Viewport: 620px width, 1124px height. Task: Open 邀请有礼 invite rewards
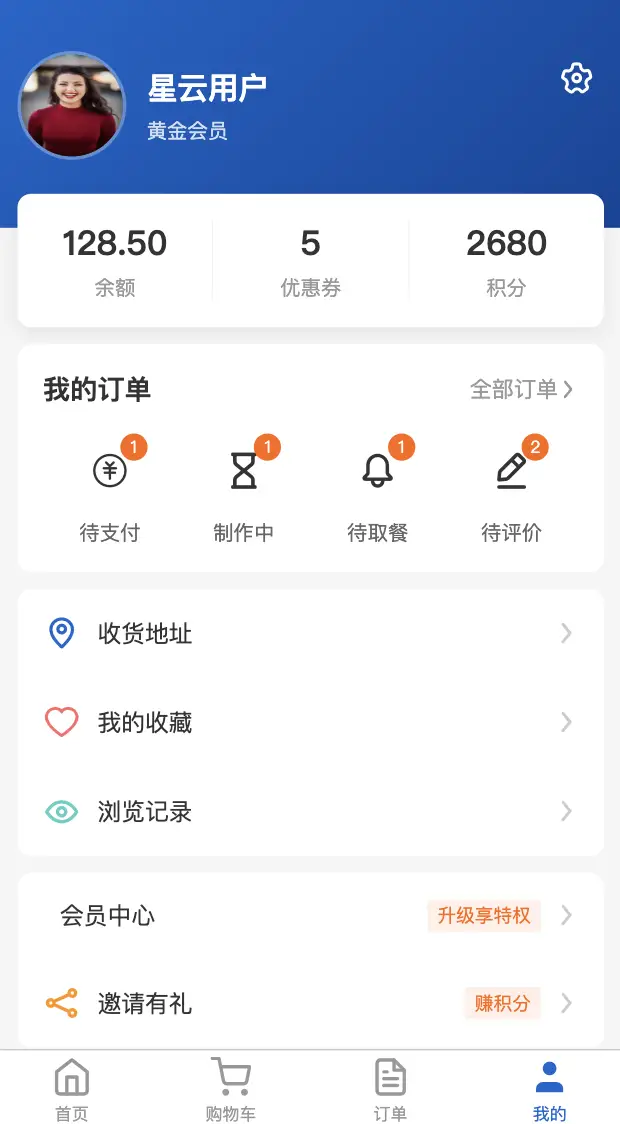click(x=310, y=1003)
